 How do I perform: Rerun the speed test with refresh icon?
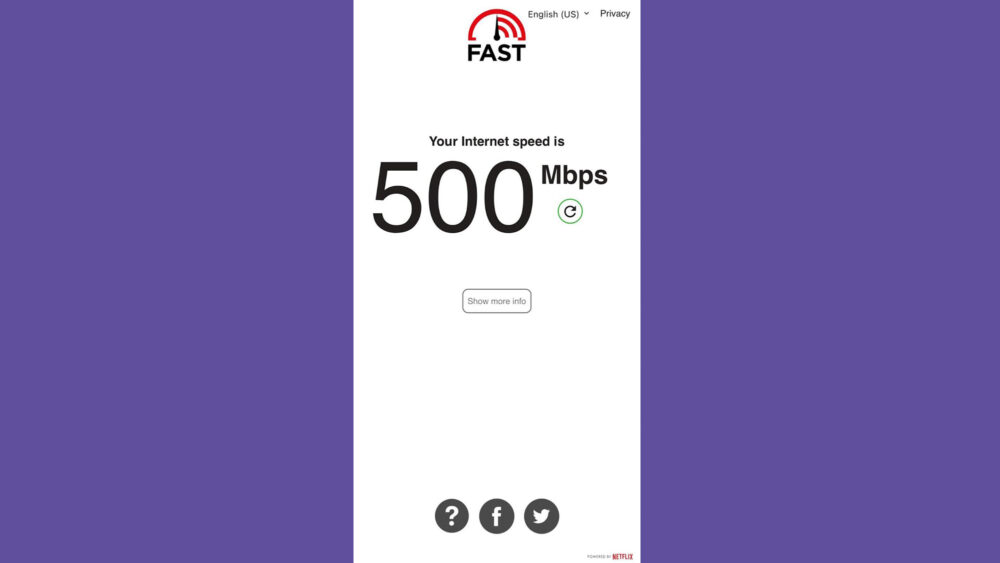[x=570, y=211]
